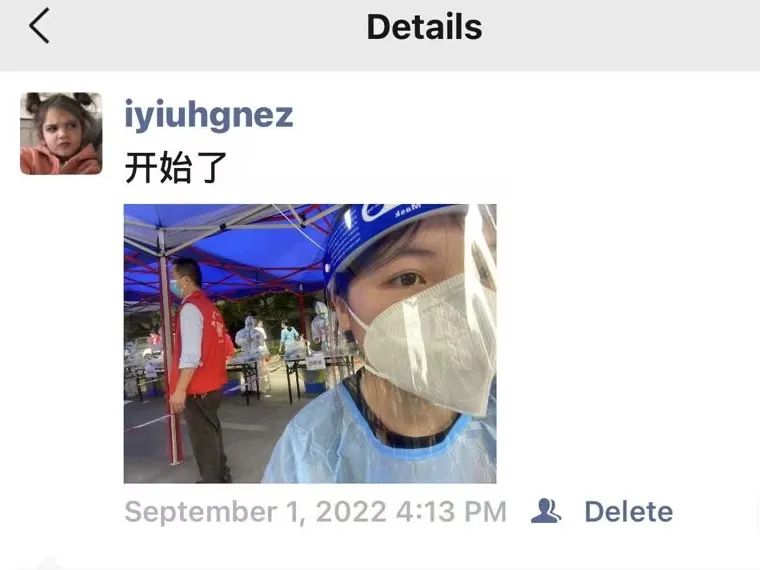
Task: Open the iyiuhgnez username link
Action: click(x=208, y=115)
